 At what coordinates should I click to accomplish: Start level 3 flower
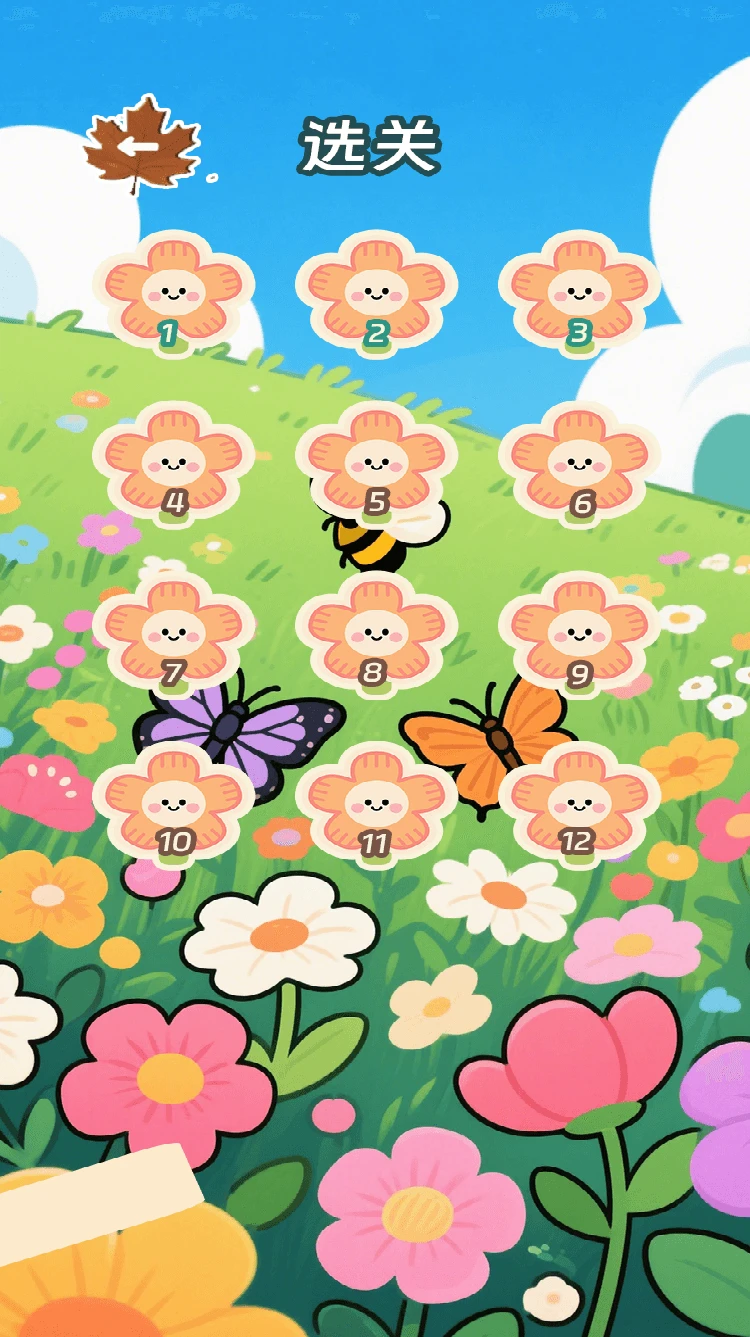point(579,292)
